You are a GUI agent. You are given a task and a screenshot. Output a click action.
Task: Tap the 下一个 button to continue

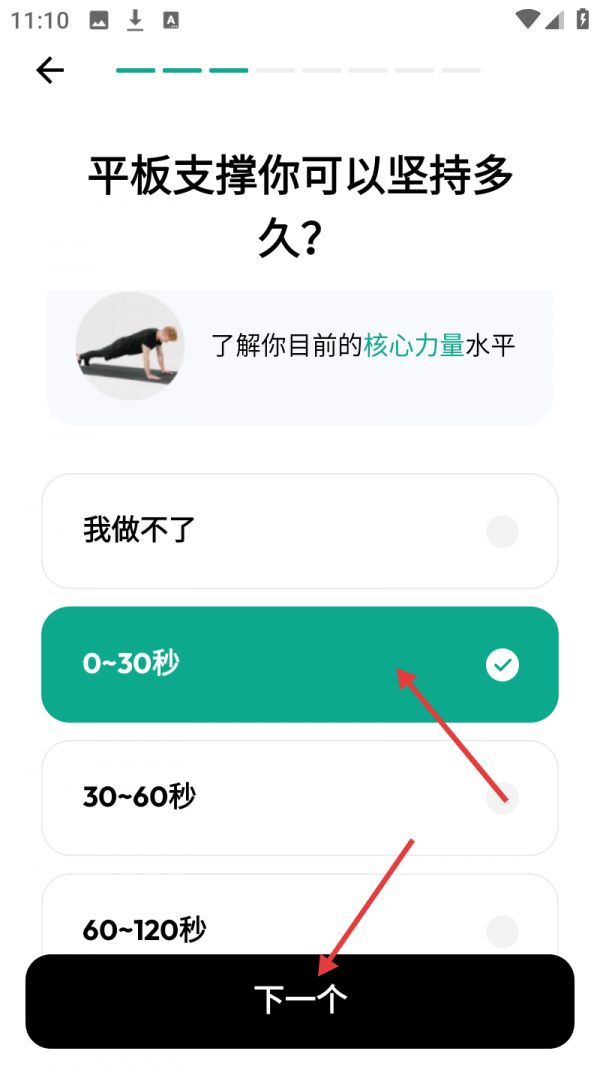click(x=299, y=1000)
